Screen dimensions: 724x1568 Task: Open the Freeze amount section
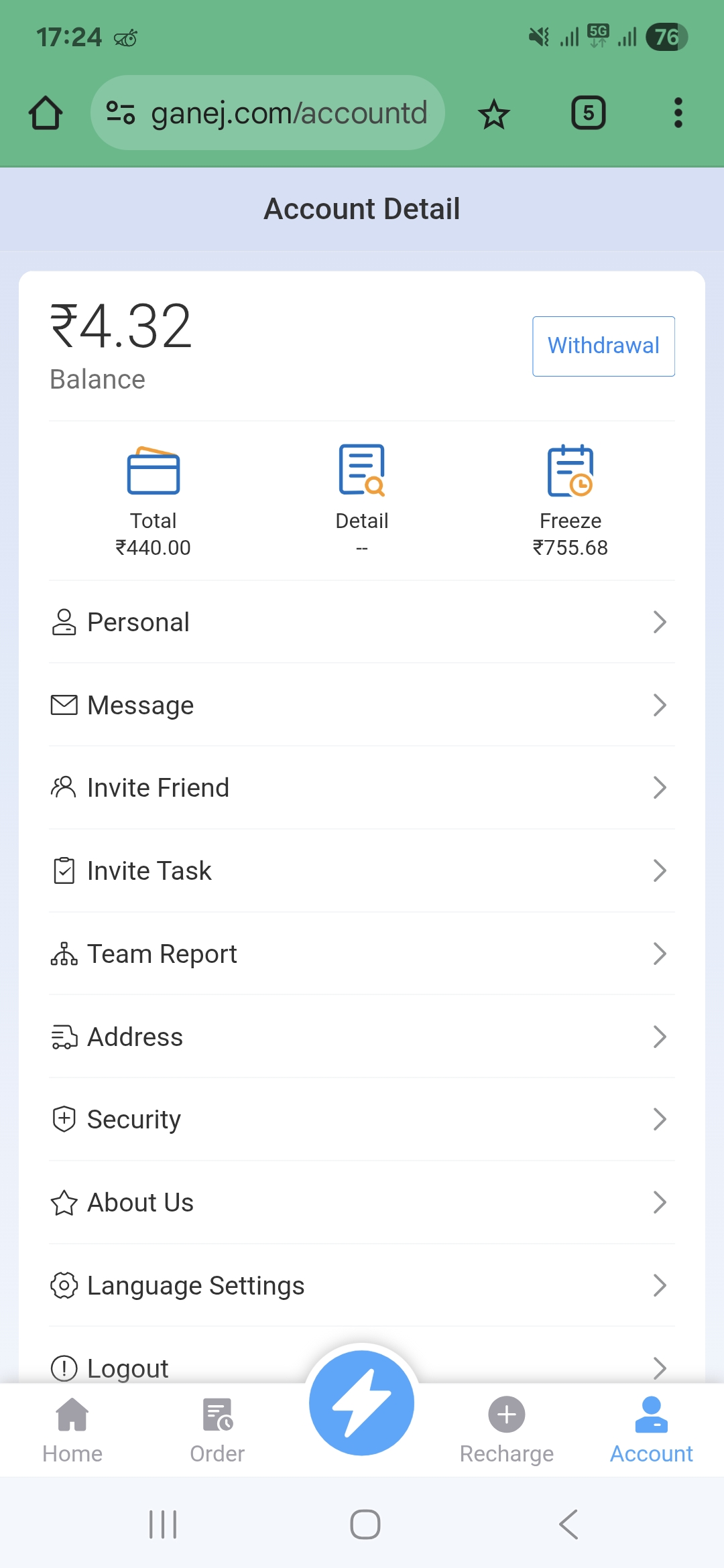click(570, 499)
